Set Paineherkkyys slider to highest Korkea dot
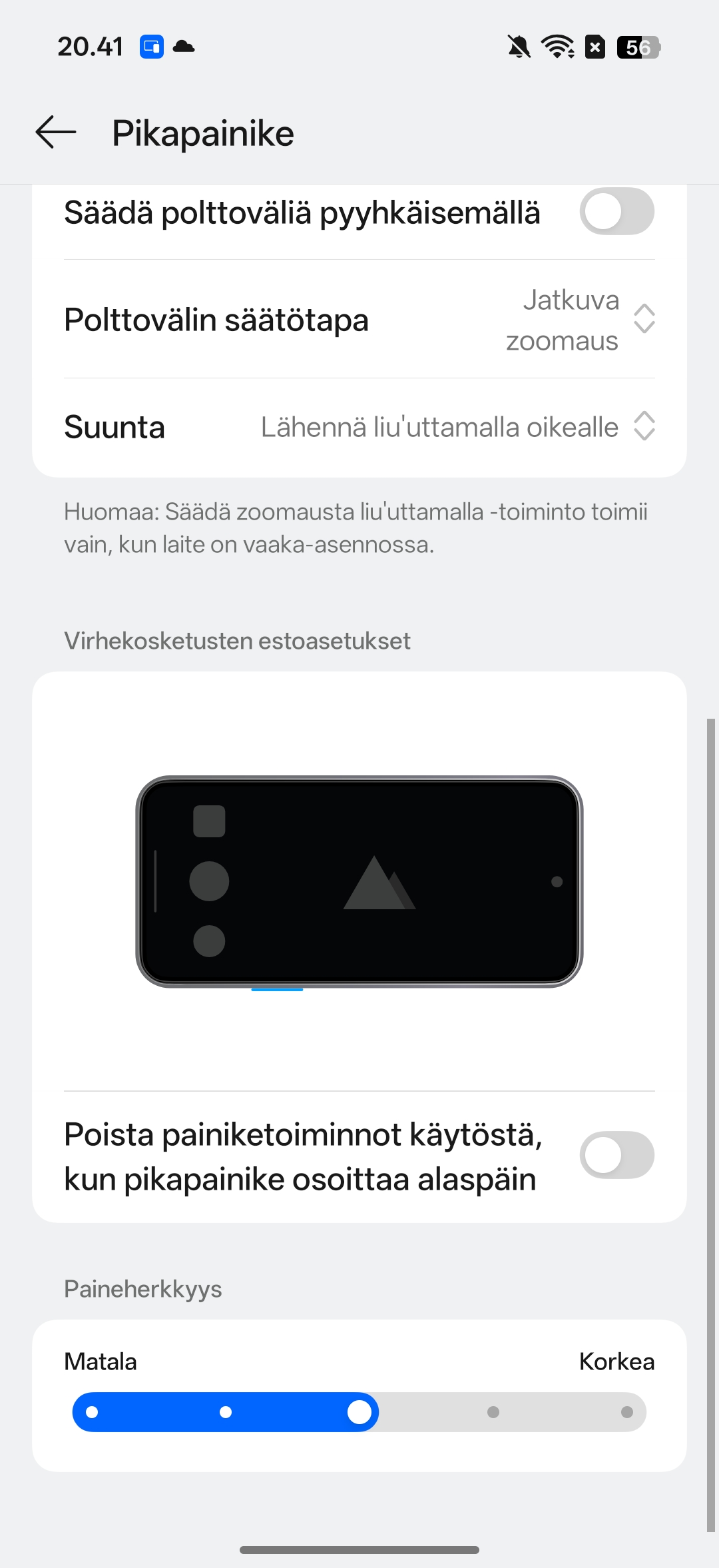The height and width of the screenshot is (1568, 719). click(626, 1412)
